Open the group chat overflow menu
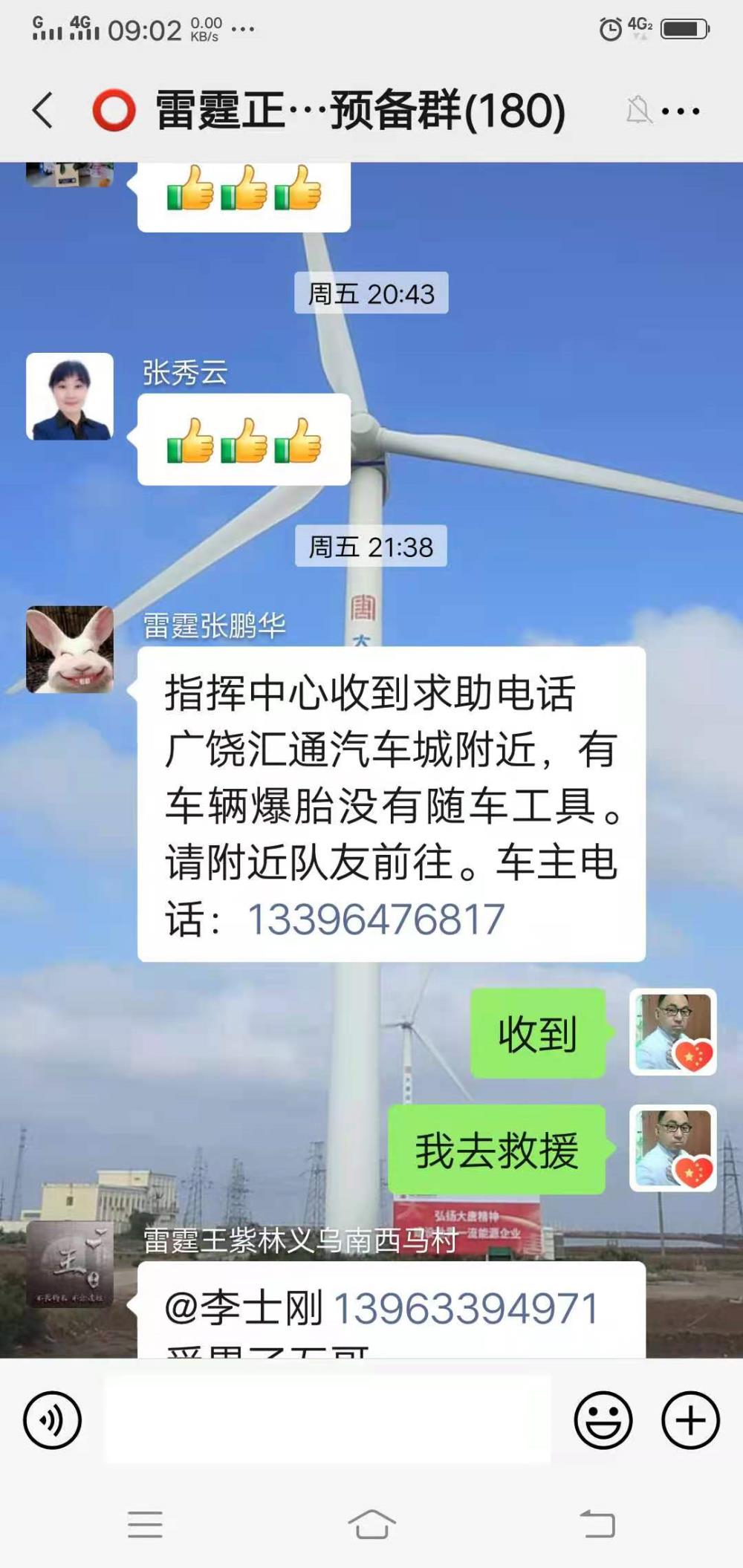743x1568 pixels. pyautogui.click(x=681, y=111)
